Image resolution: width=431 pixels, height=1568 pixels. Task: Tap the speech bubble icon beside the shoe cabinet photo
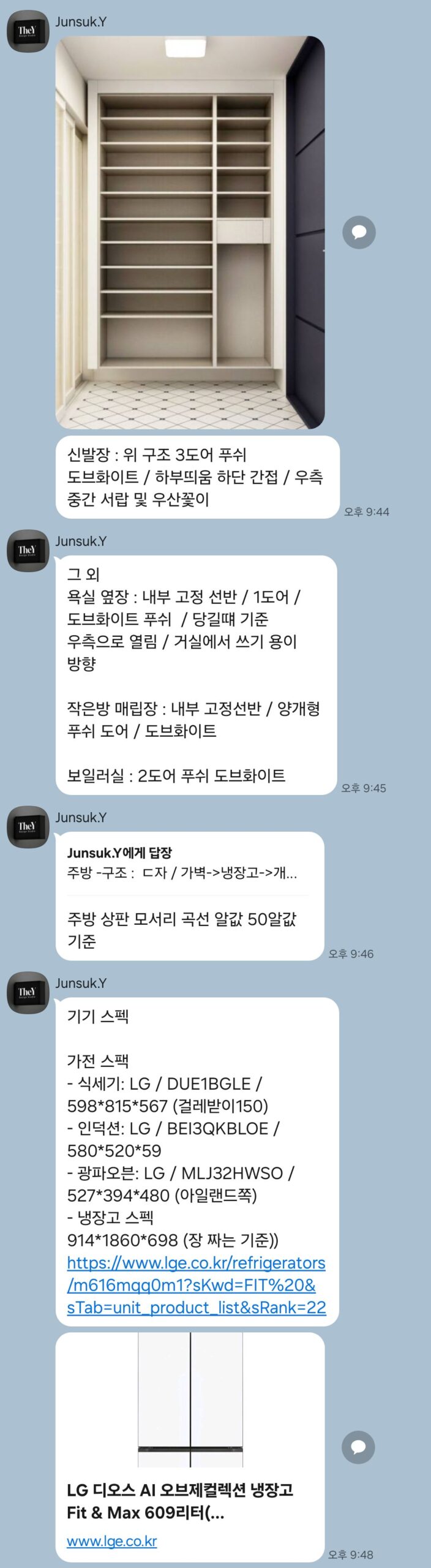click(x=359, y=232)
